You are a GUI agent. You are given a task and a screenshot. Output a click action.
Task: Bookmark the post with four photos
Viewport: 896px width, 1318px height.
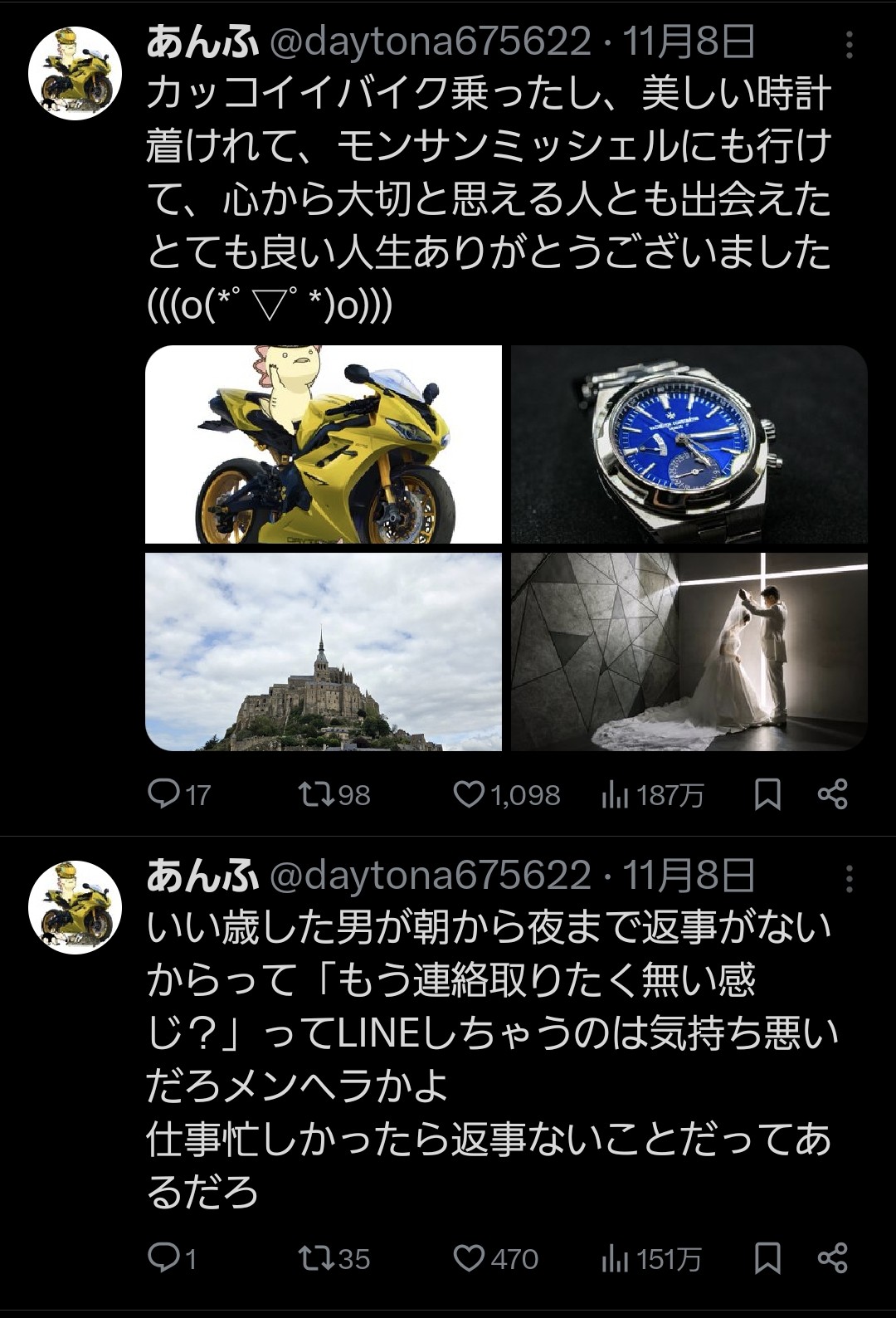coord(767,794)
